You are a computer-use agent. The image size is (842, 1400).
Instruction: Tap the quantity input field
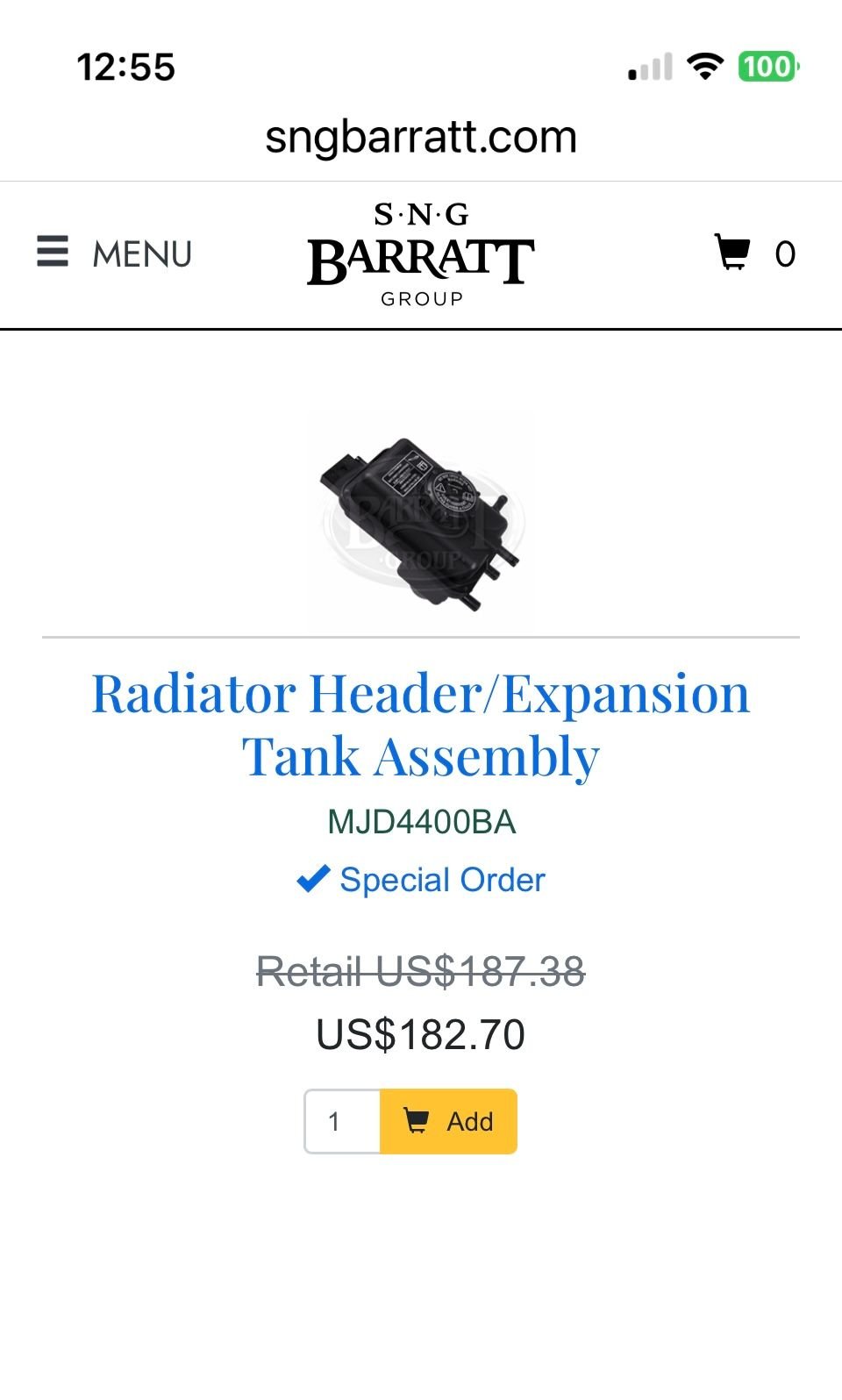[343, 1121]
